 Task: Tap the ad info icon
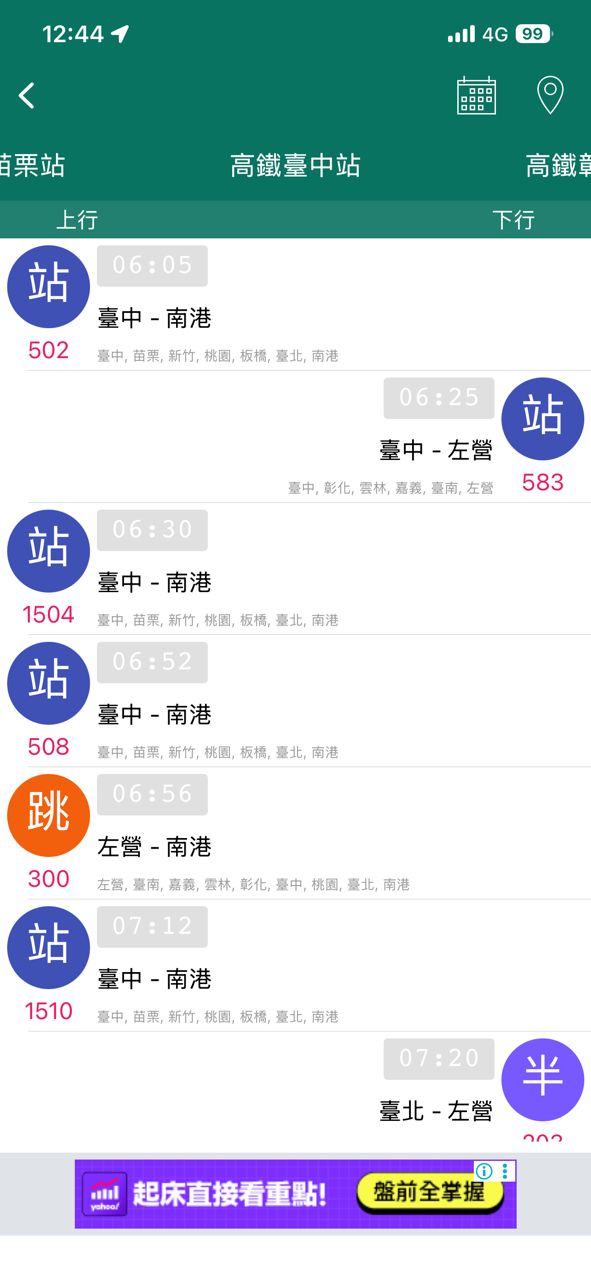484,1170
